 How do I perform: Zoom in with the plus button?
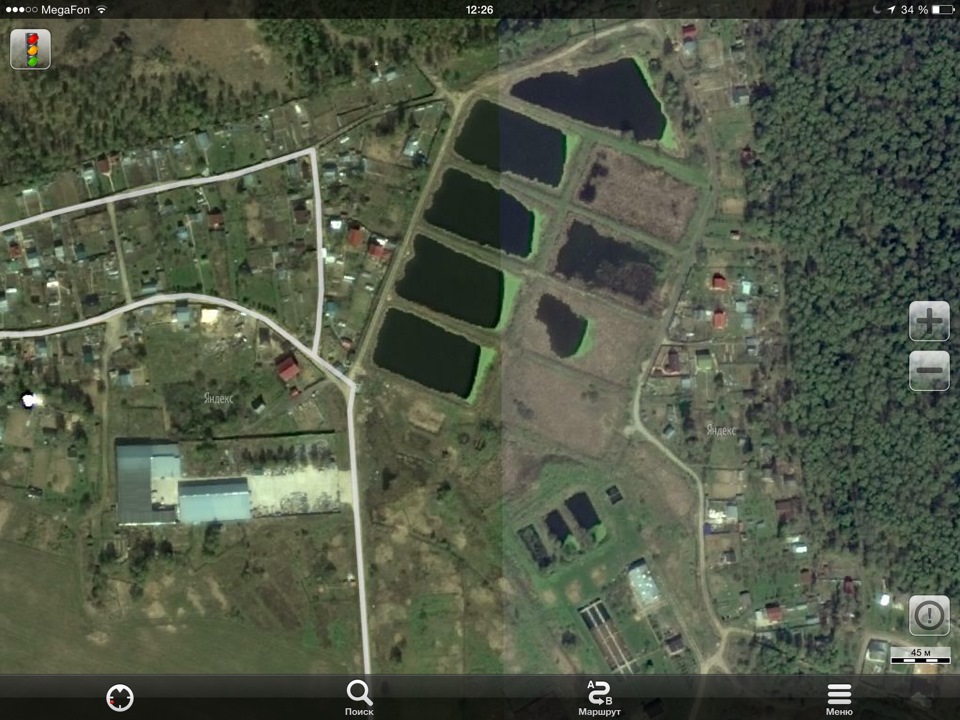click(x=929, y=322)
